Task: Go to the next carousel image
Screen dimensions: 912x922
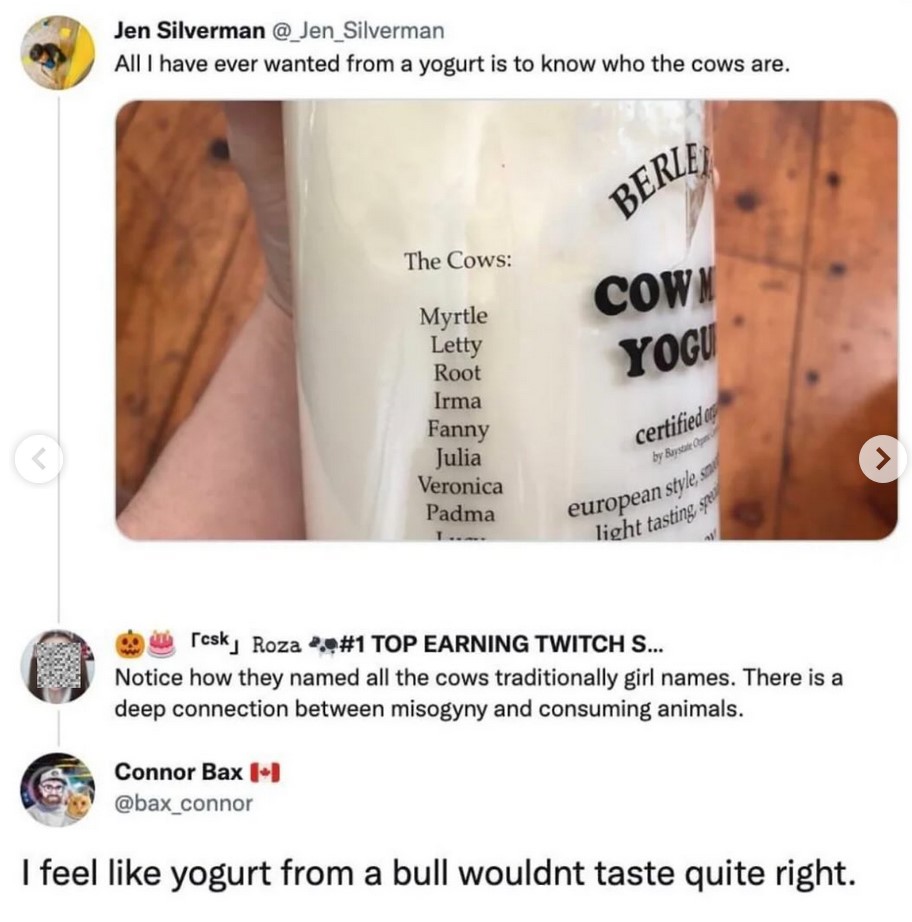Action: click(884, 459)
